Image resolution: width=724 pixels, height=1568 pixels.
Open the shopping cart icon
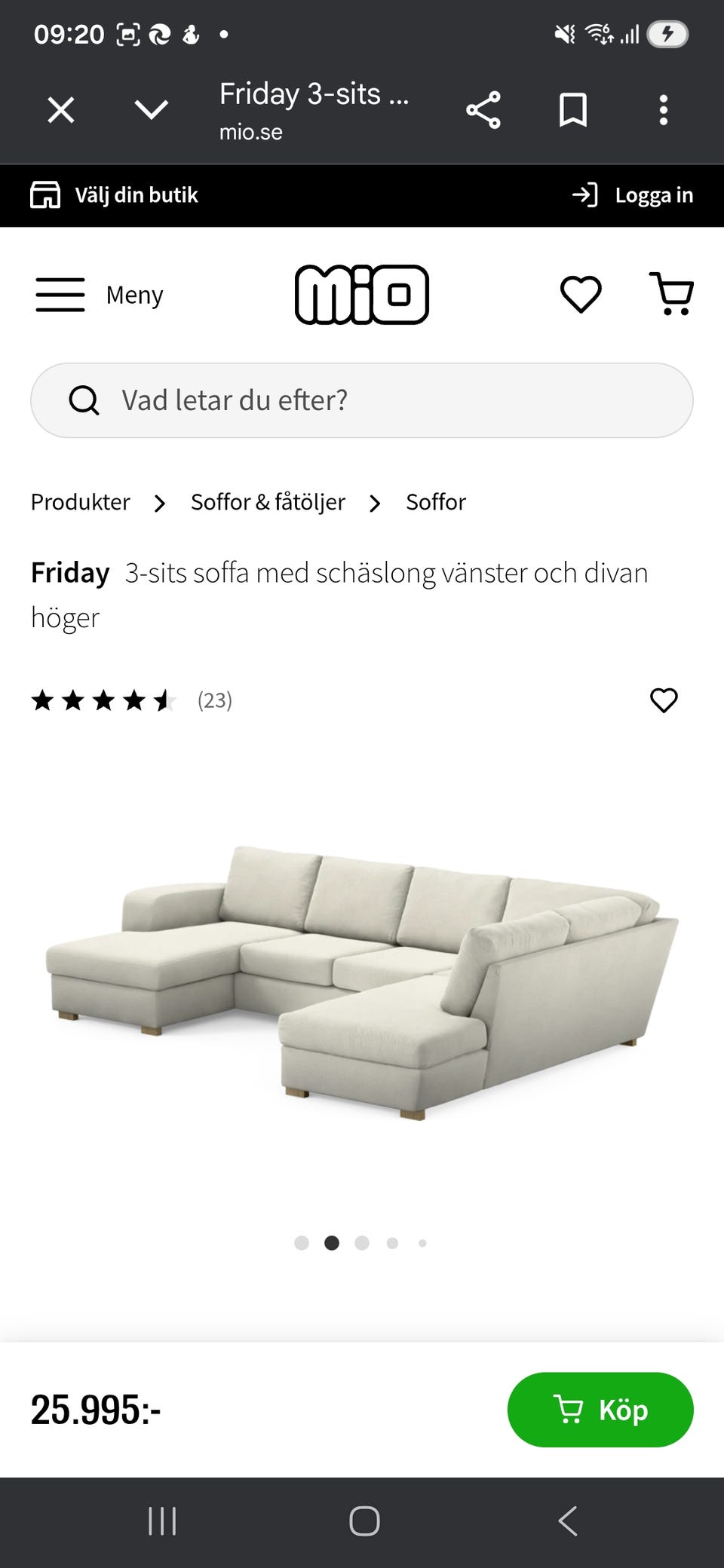click(673, 295)
